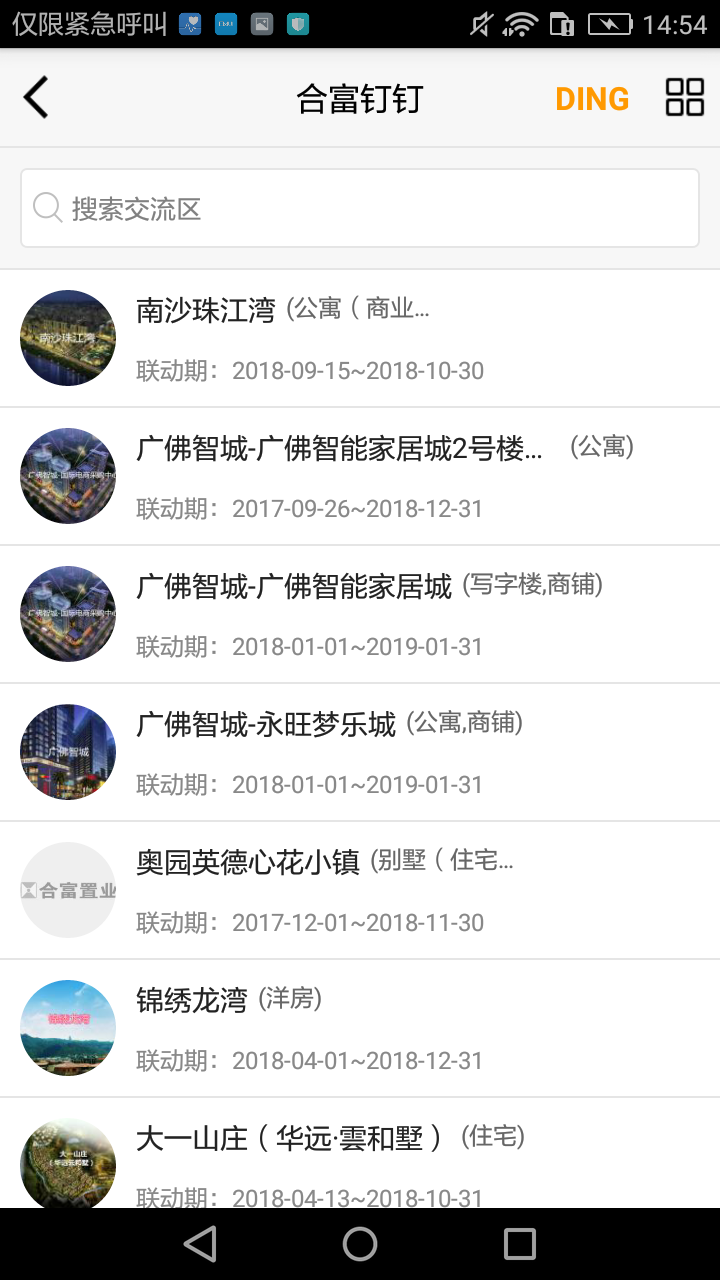
Task: Open the orange DING button
Action: tap(592, 99)
